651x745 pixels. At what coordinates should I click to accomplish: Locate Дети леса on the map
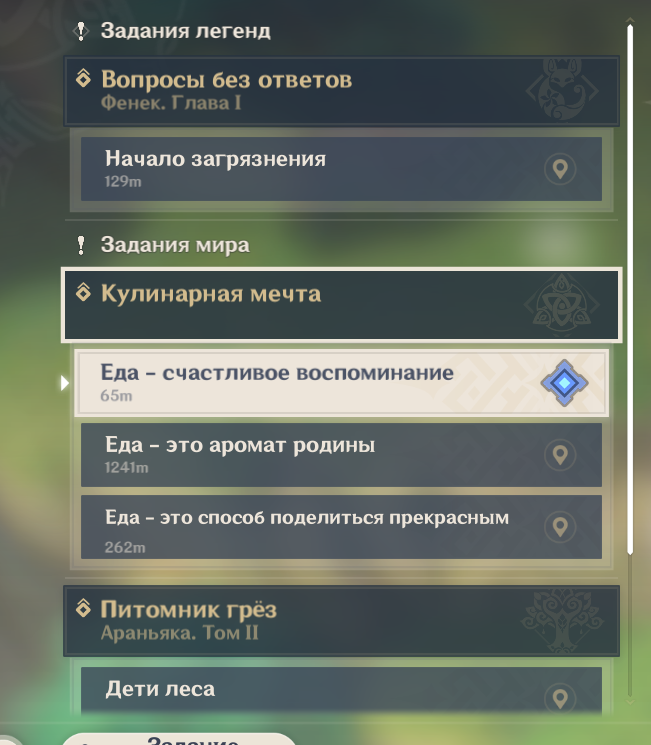pos(561,697)
